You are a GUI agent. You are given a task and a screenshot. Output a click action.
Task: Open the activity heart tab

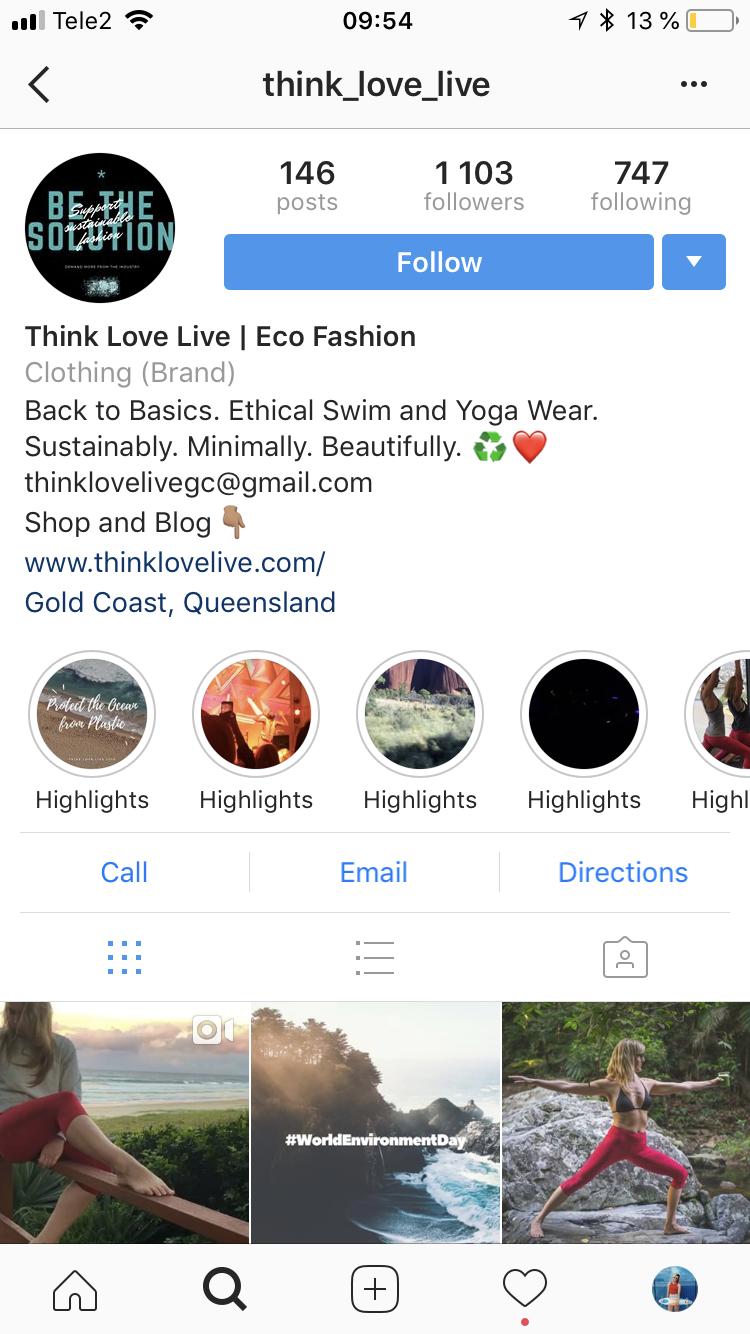(x=525, y=1289)
